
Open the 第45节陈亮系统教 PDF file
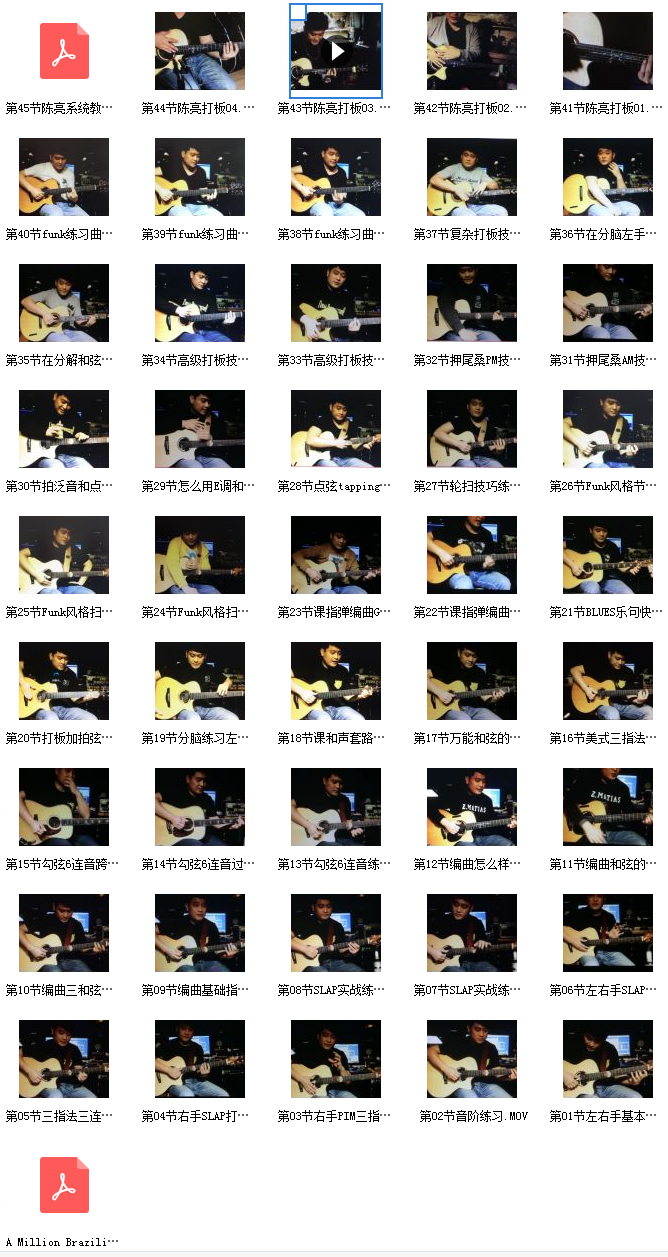(64, 51)
